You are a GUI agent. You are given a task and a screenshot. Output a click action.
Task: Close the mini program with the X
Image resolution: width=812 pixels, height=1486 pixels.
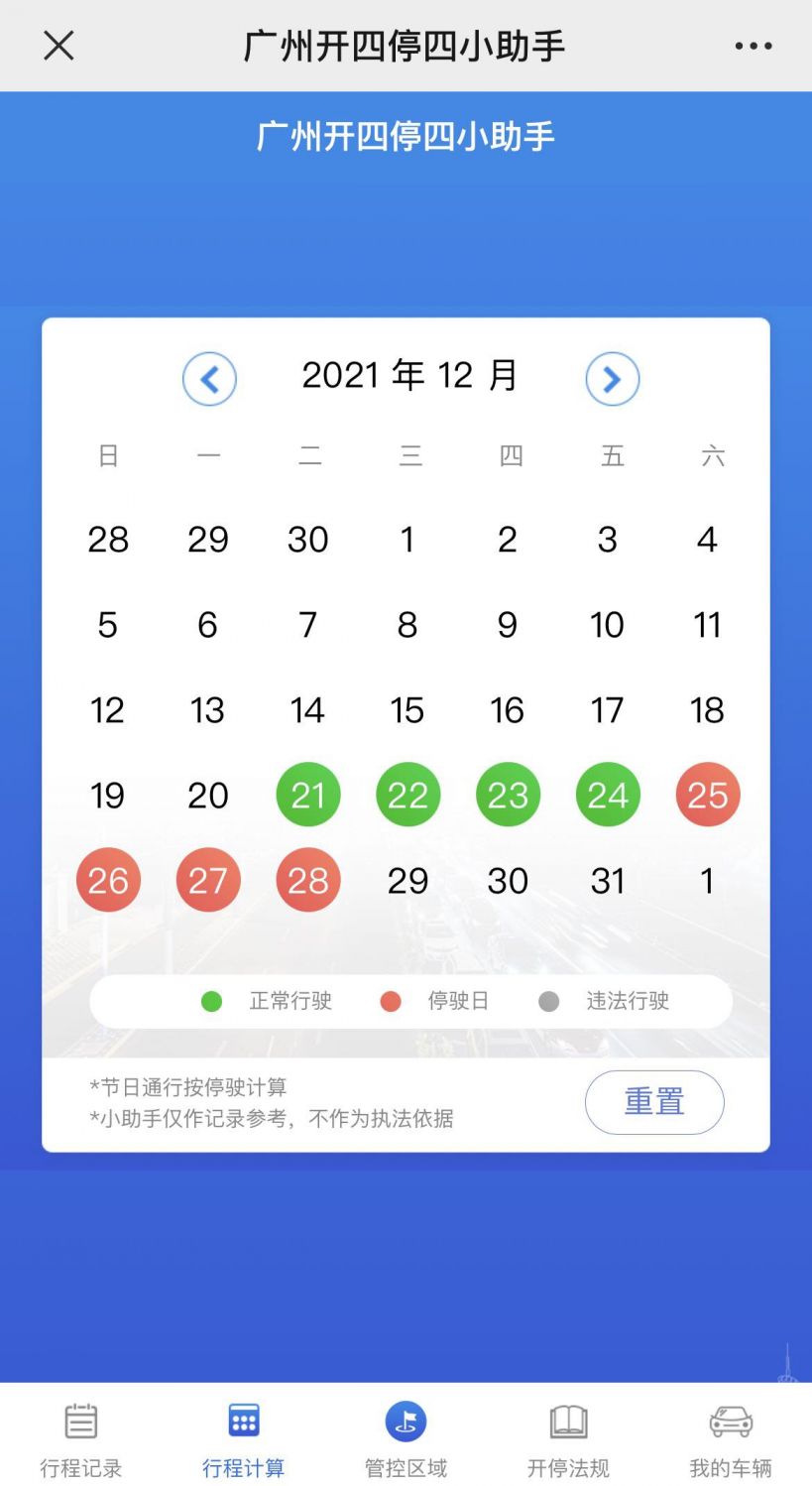(58, 46)
